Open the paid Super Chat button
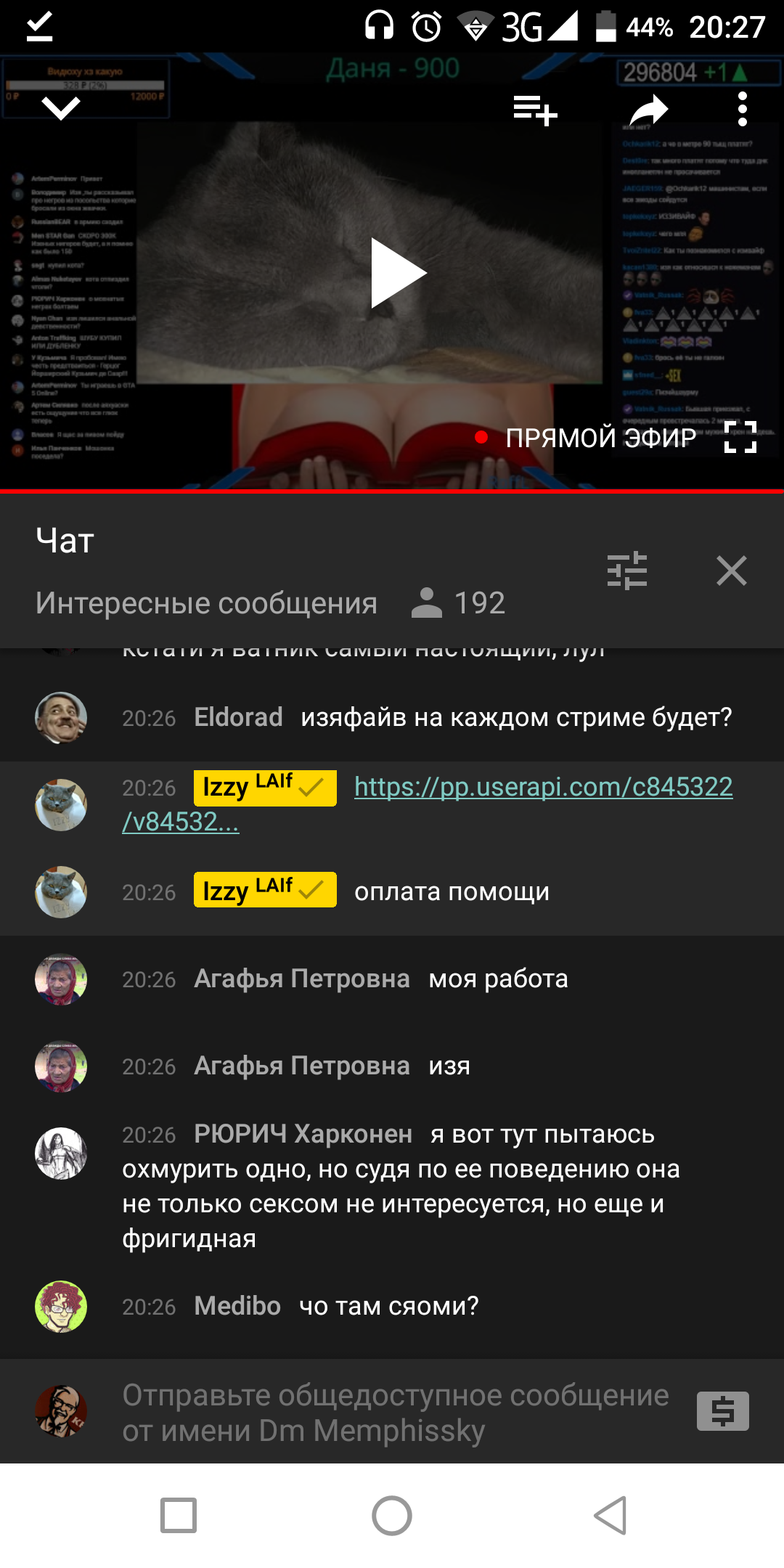Viewport: 784px width, 1568px height. click(x=722, y=1411)
